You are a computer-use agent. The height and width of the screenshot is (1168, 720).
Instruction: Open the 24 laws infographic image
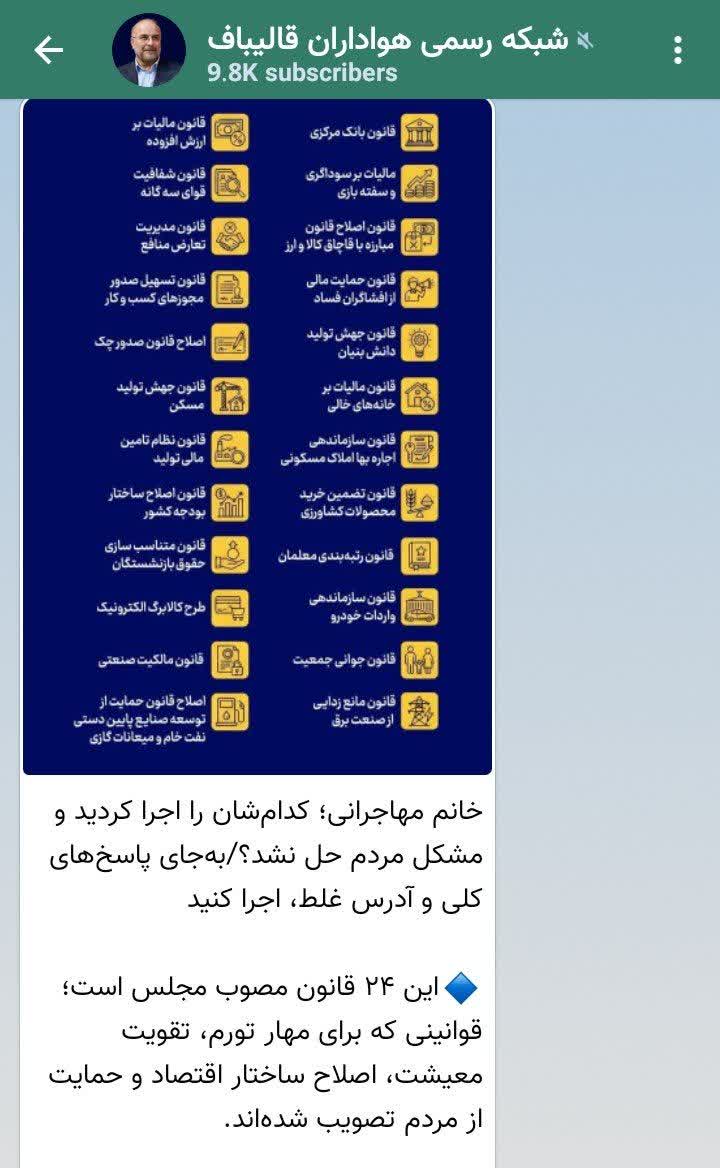click(x=257, y=437)
